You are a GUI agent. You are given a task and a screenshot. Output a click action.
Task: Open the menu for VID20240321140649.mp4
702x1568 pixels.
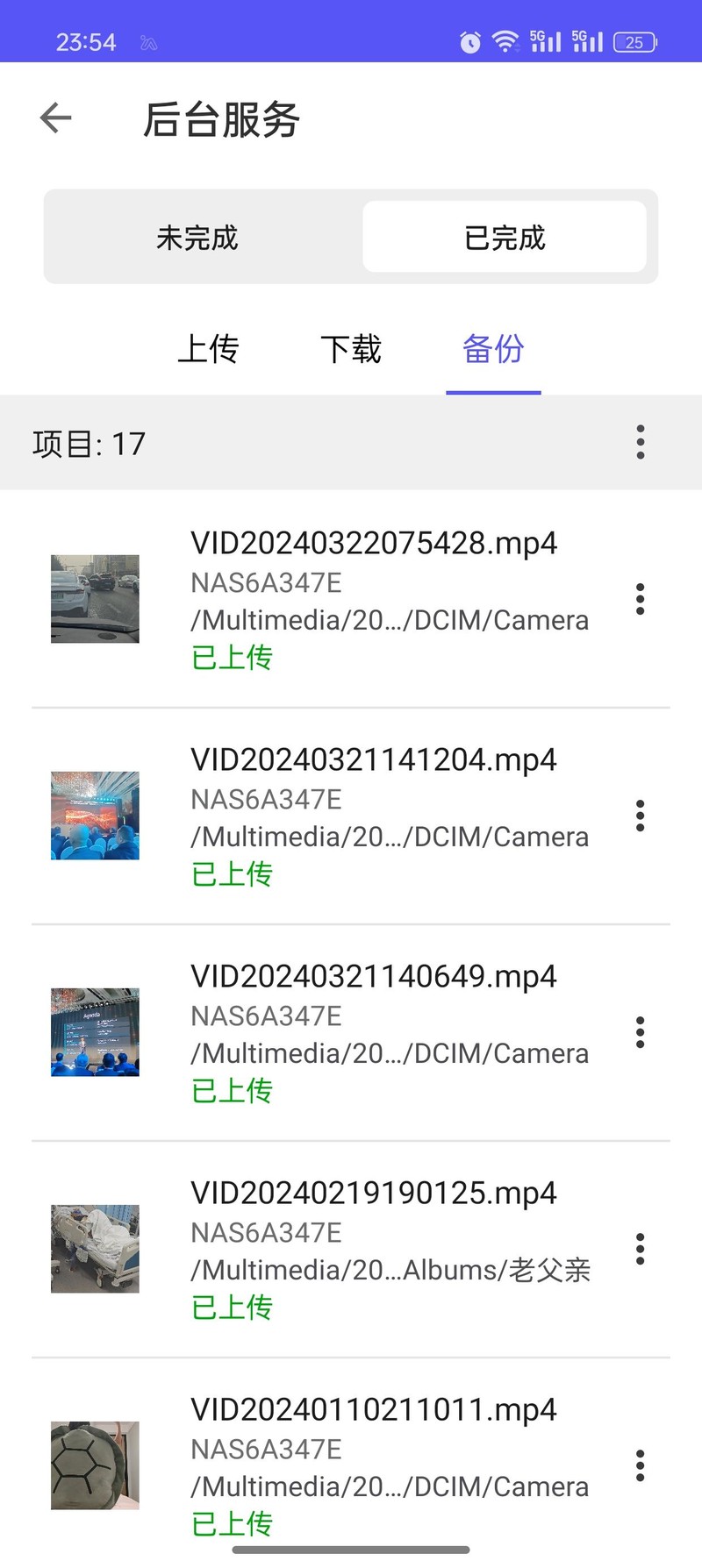(x=640, y=1031)
